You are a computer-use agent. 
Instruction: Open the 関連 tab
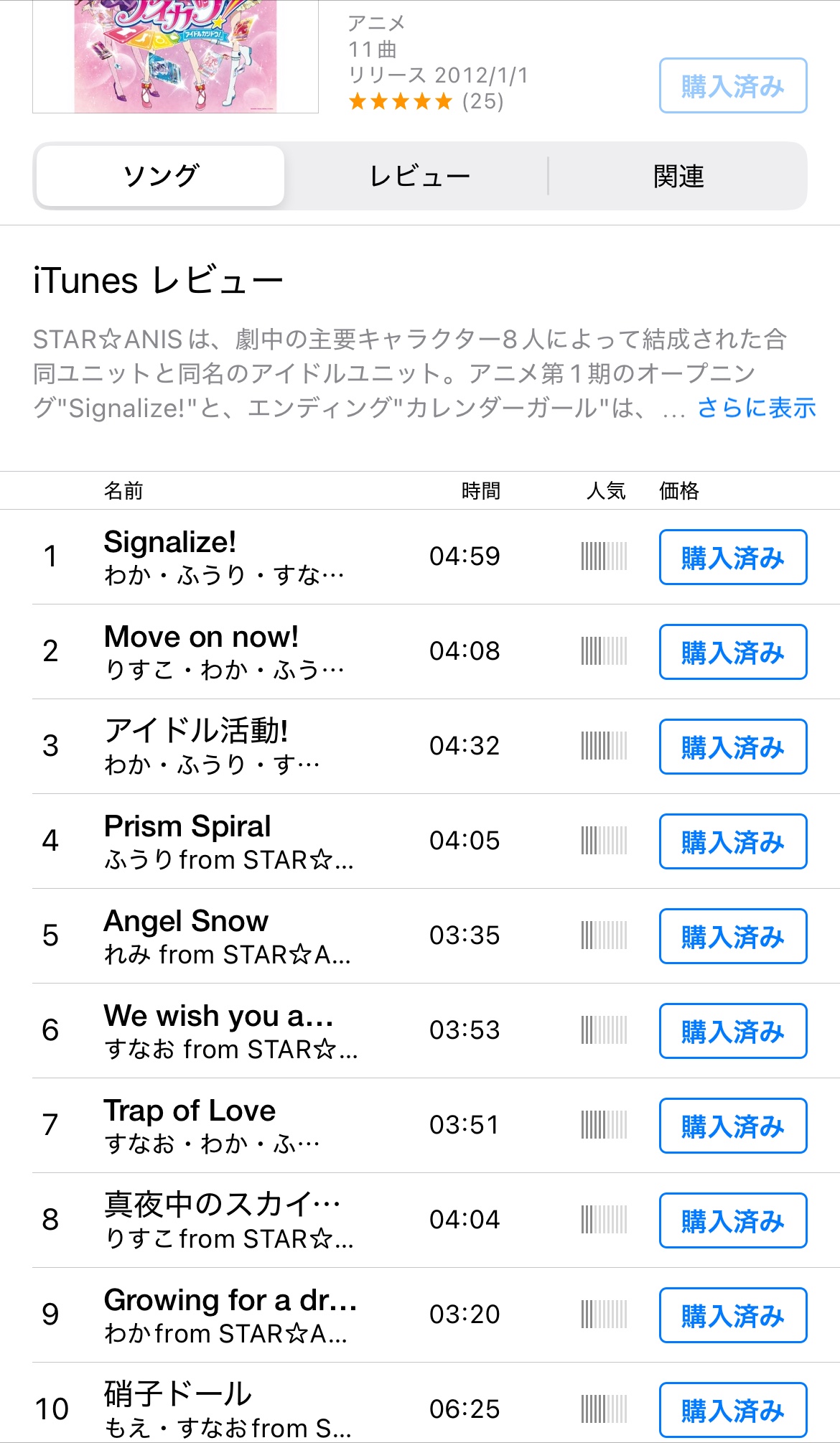(678, 176)
